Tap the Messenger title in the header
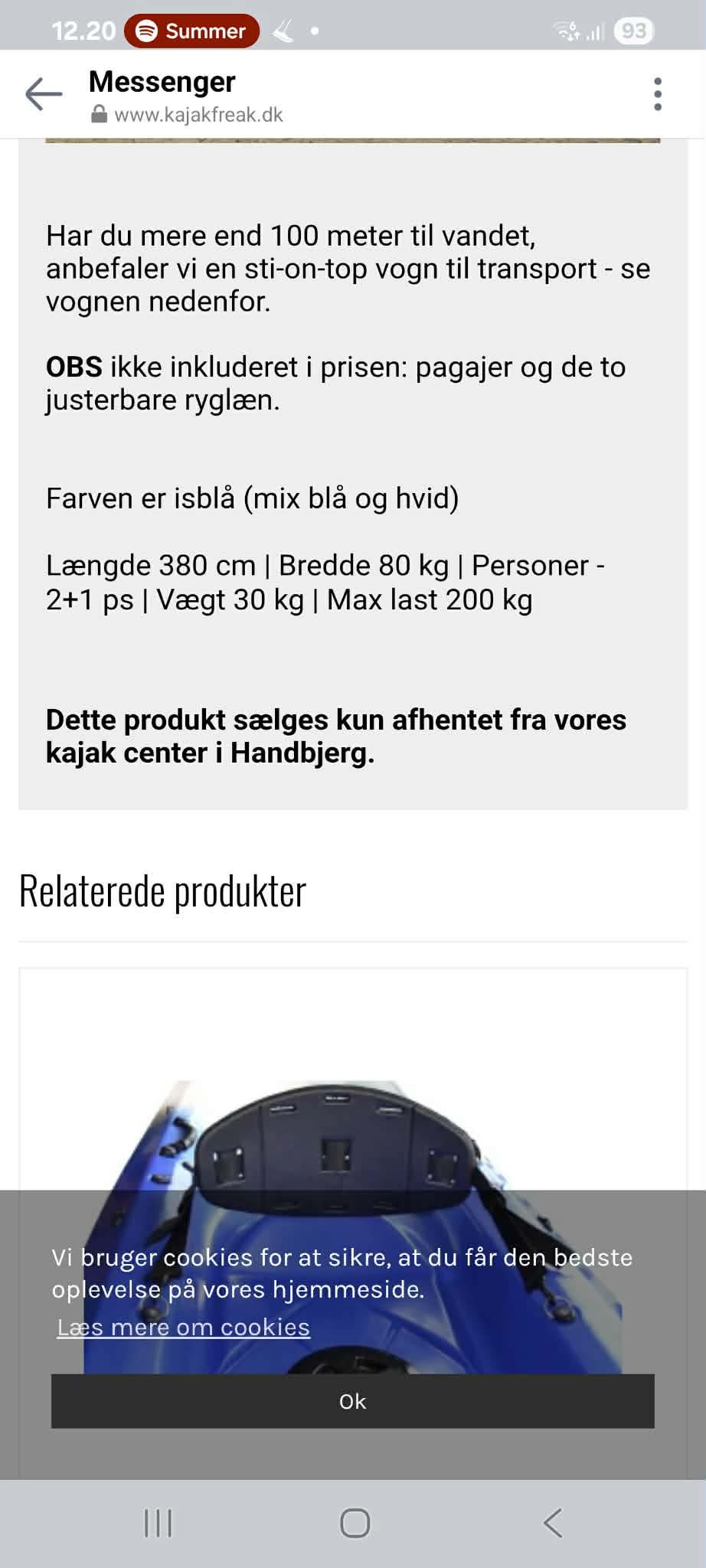The width and height of the screenshot is (706, 1568). (162, 81)
